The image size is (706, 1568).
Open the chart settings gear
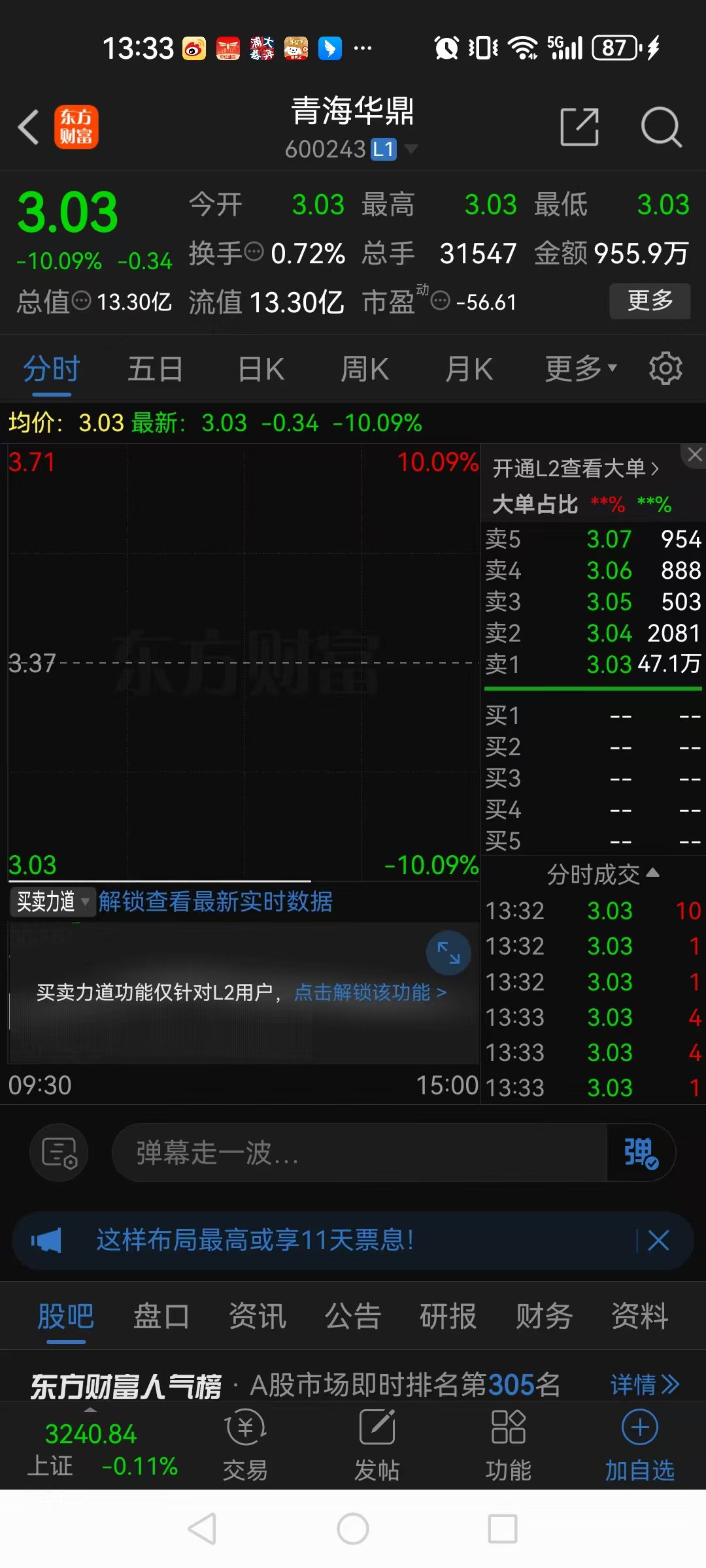pyautogui.click(x=665, y=368)
